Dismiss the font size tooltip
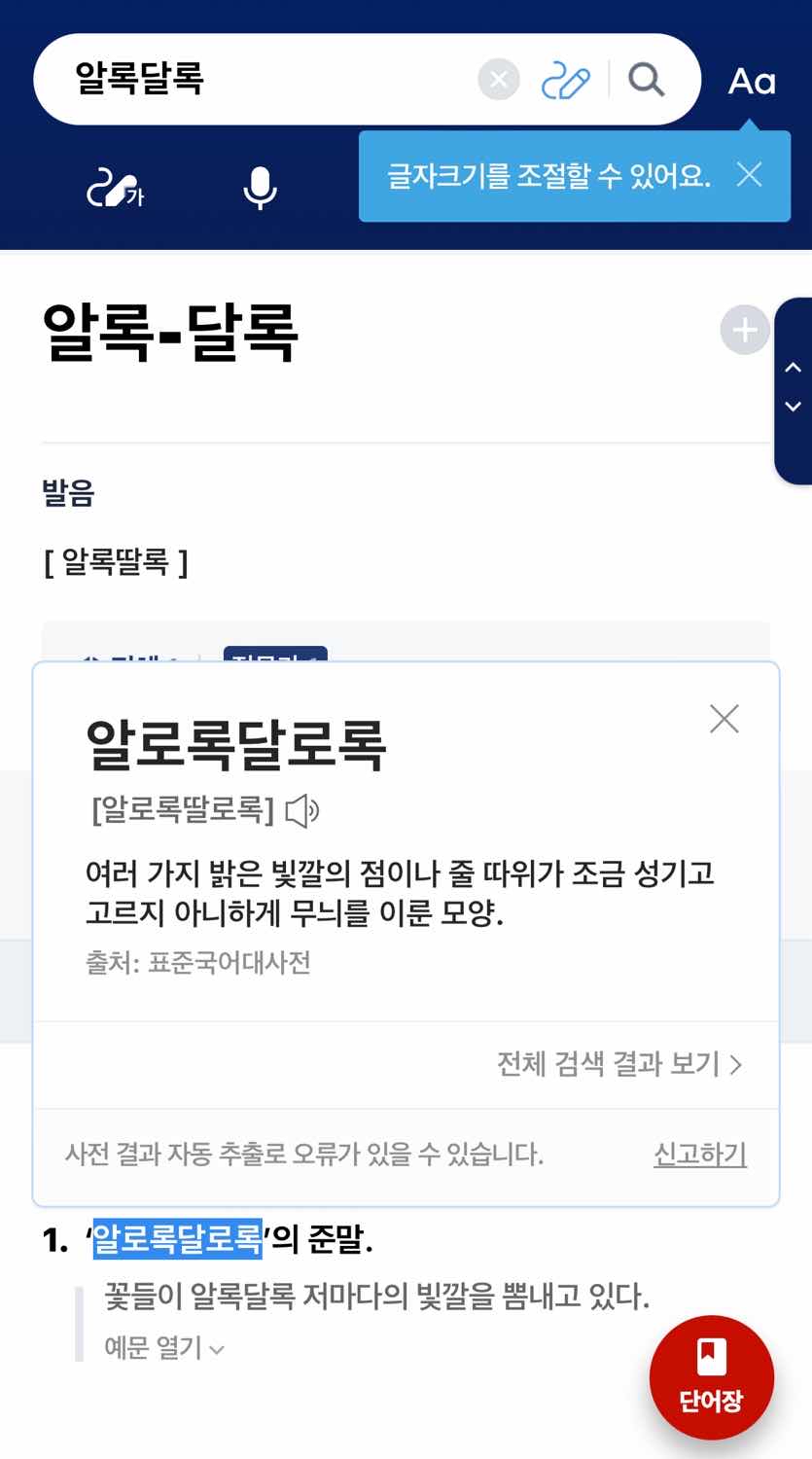The image size is (812, 1459). click(749, 175)
